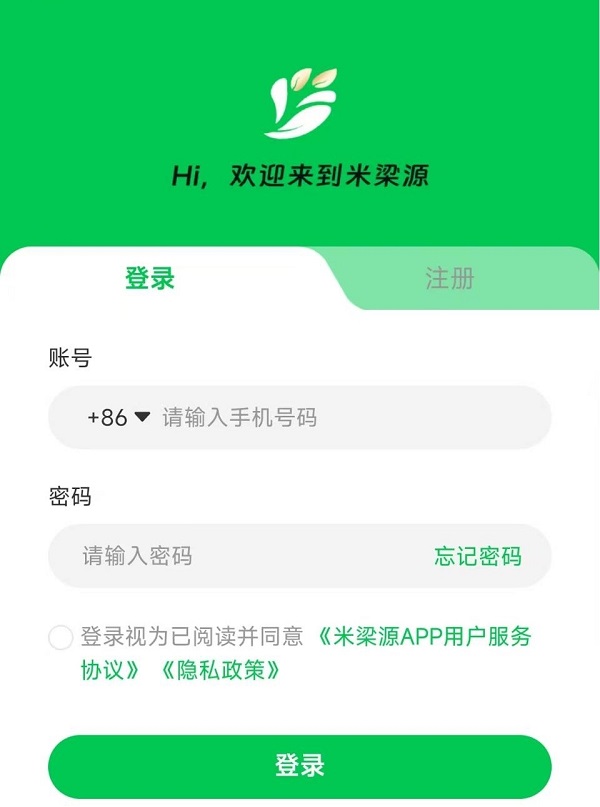Open the +86 country code dropdown
Image resolution: width=600 pixels, height=807 pixels.
[x=118, y=417]
